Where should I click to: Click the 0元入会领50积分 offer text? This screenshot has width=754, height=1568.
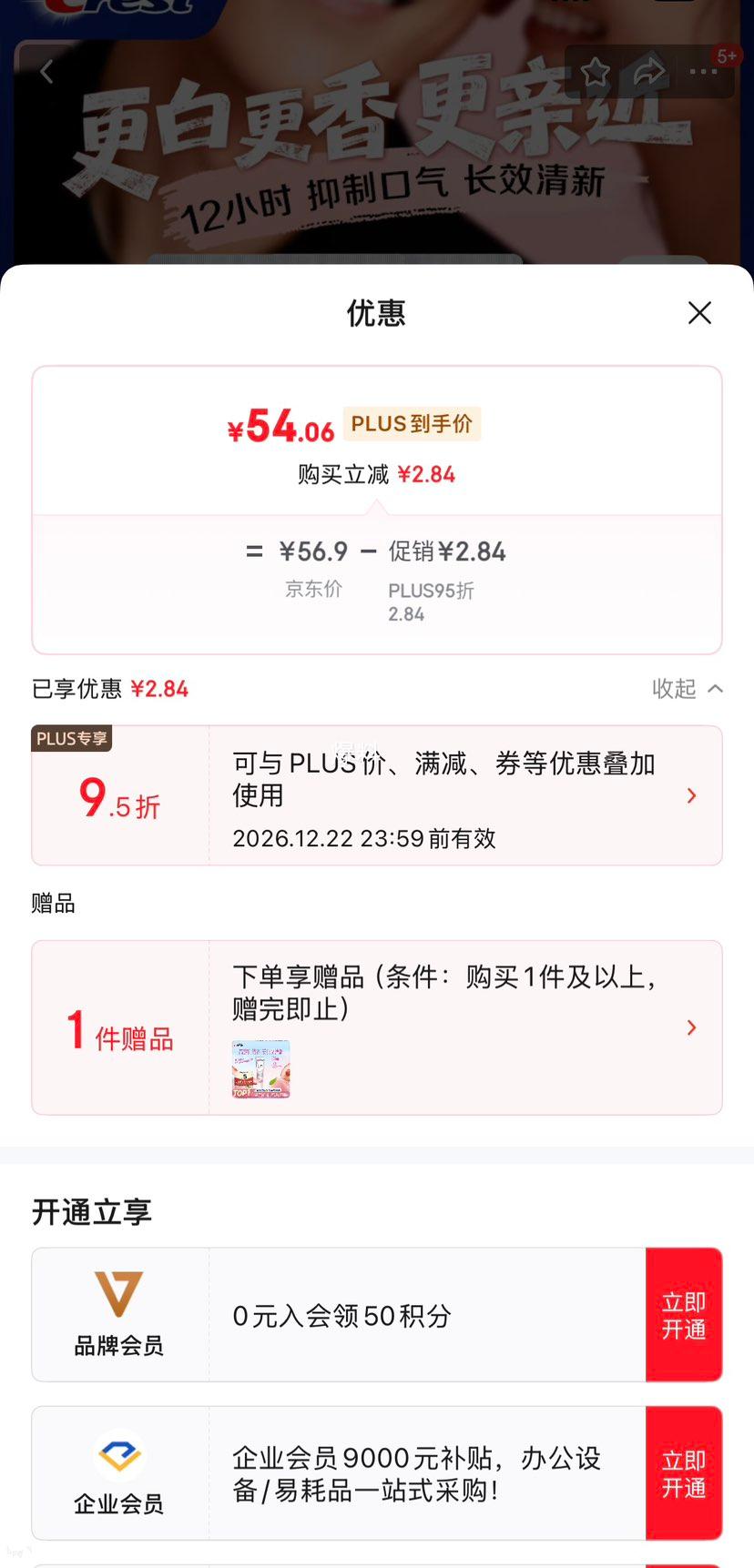pos(341,1316)
